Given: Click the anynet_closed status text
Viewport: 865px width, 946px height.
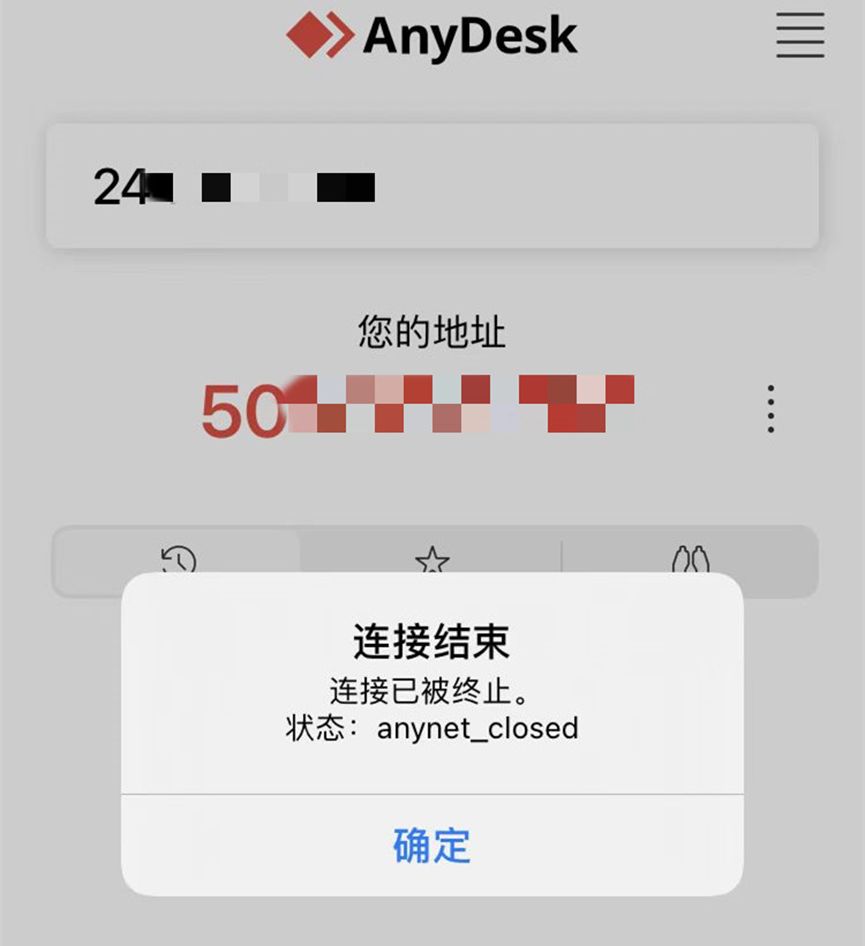Looking at the screenshot, I should (x=432, y=728).
